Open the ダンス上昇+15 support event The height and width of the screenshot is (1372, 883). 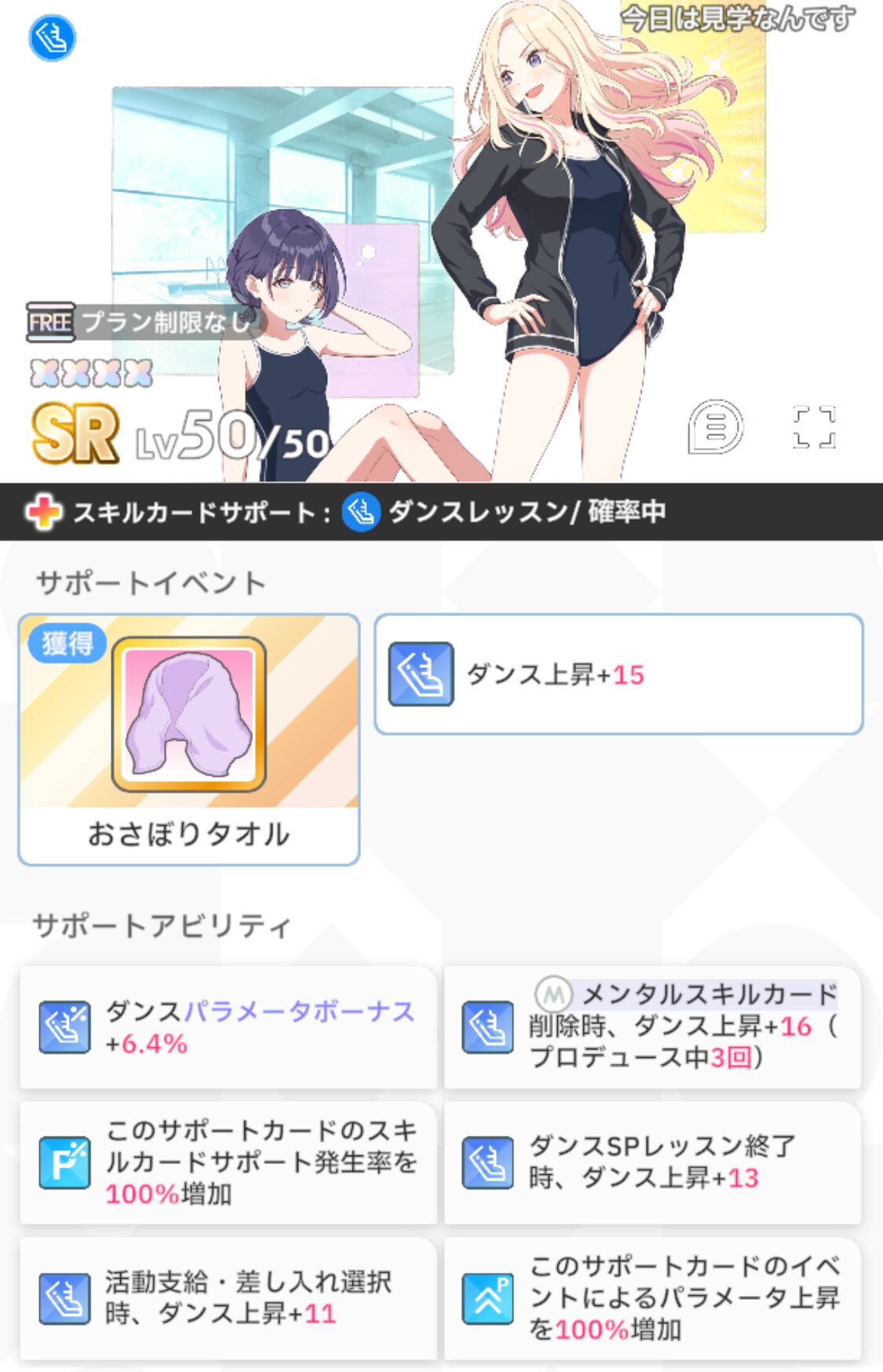coord(618,674)
